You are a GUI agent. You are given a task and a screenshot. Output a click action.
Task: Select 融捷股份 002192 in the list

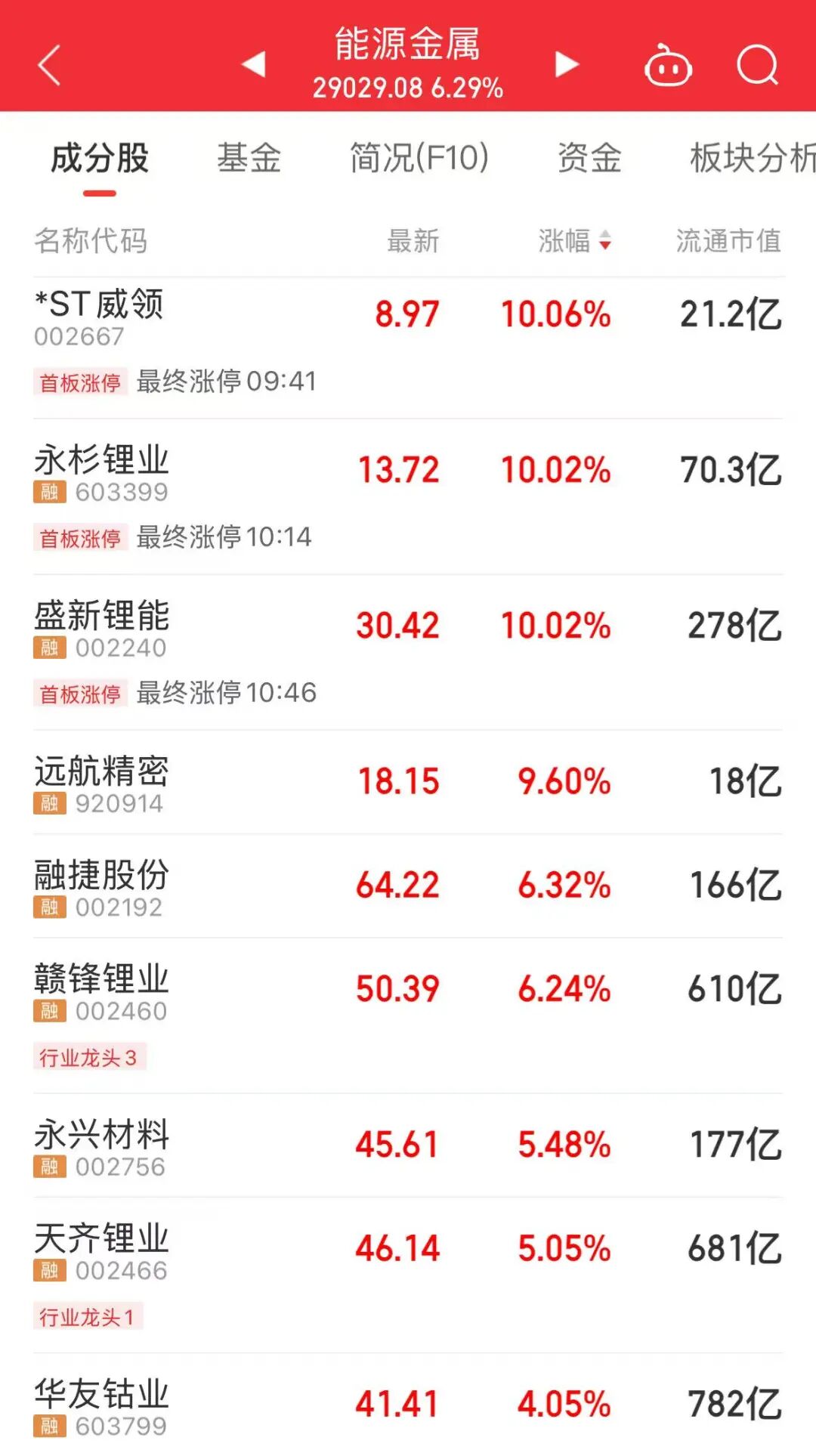[x=408, y=886]
